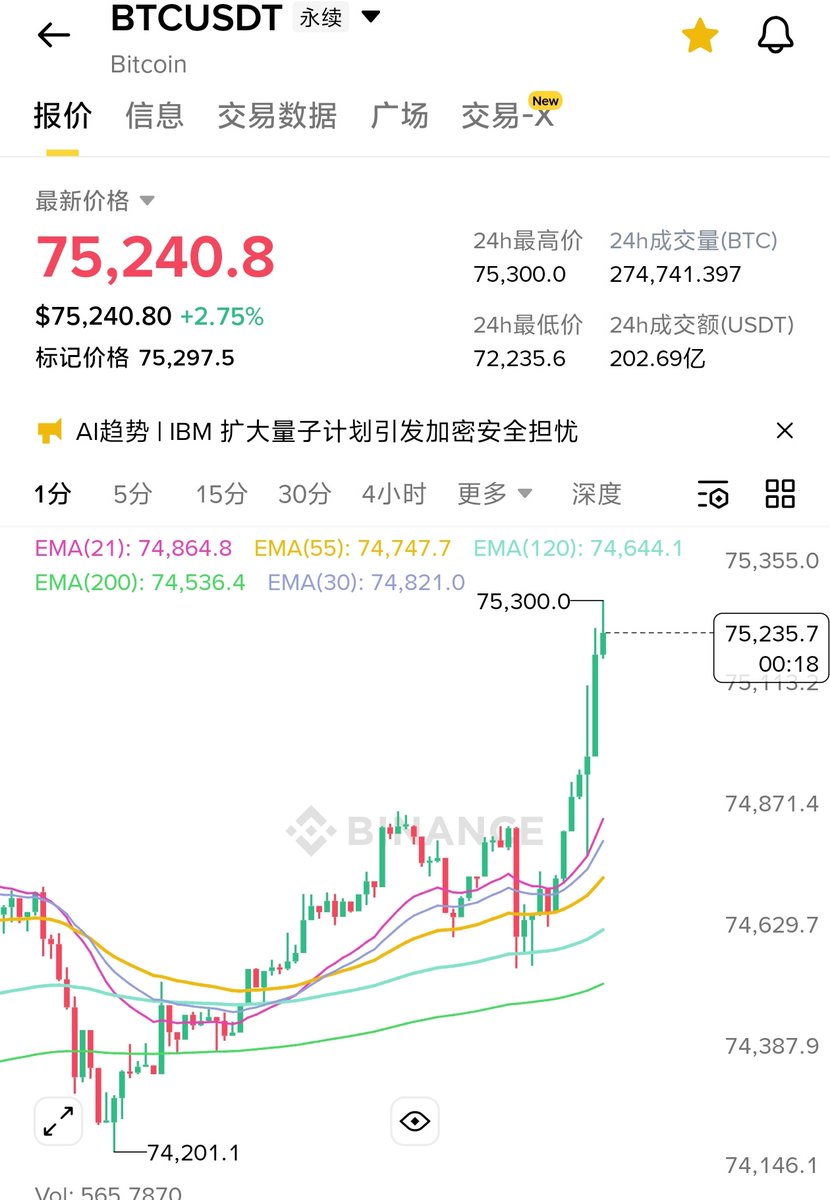Toggle the favorite star icon
This screenshot has height=1200, width=830.
700,36
